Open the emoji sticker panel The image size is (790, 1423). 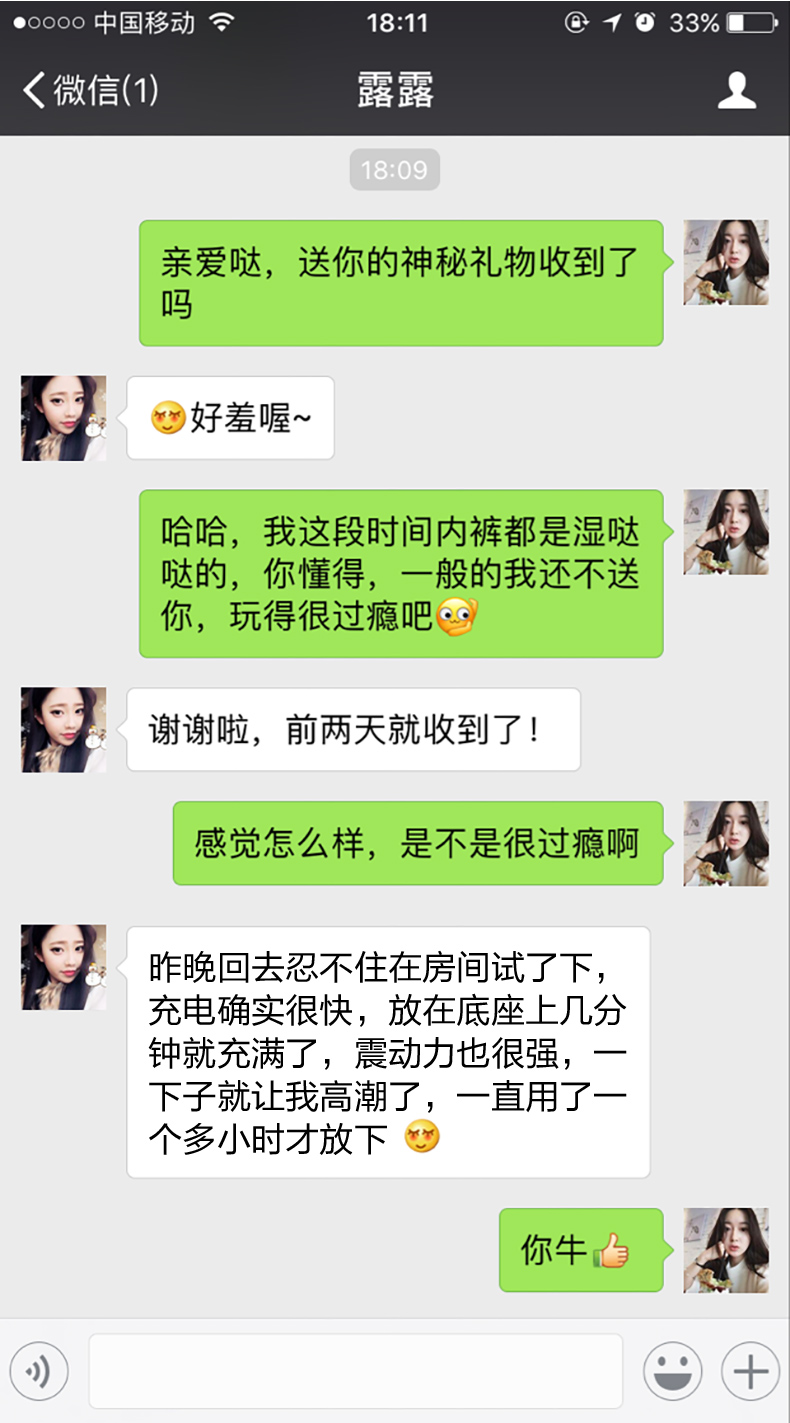click(x=672, y=1371)
